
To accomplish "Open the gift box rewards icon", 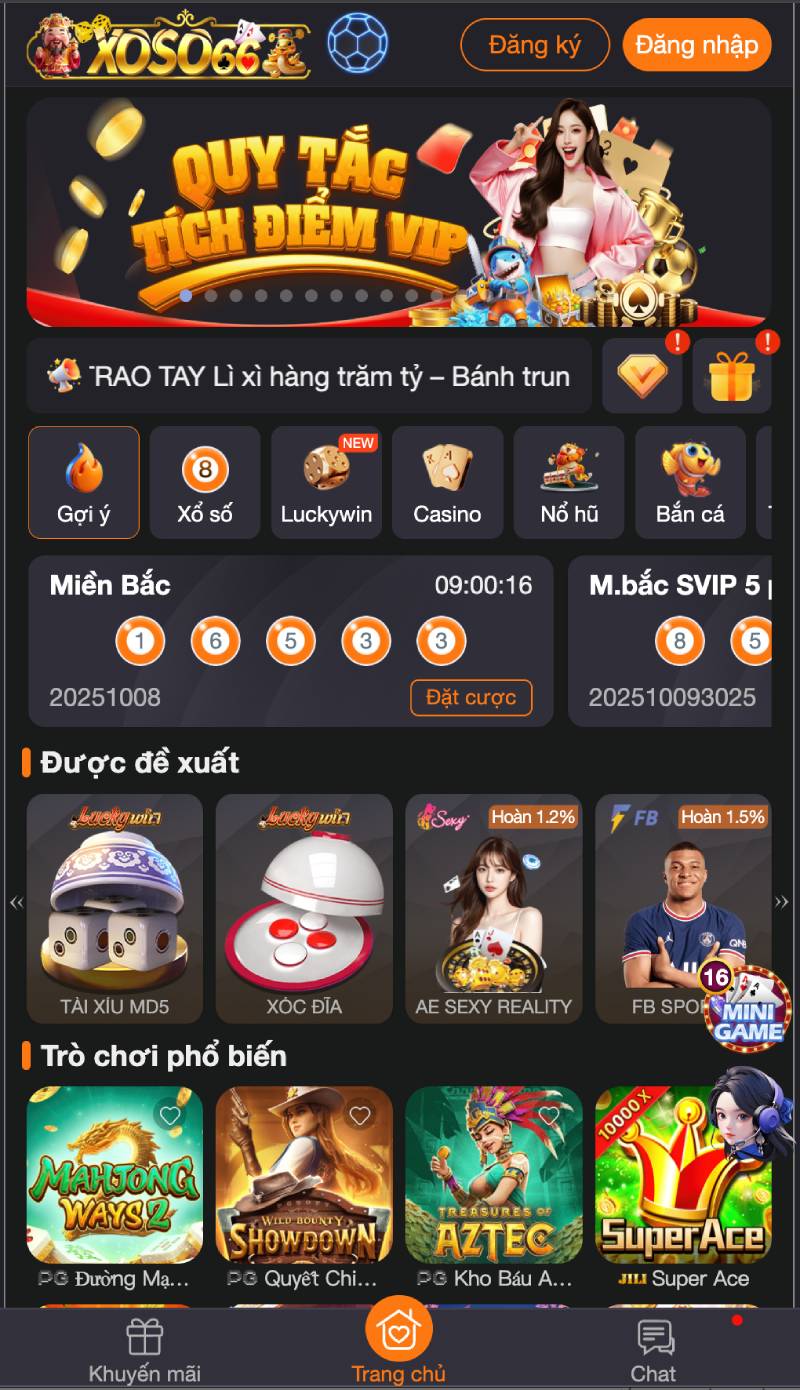I will coord(732,376).
